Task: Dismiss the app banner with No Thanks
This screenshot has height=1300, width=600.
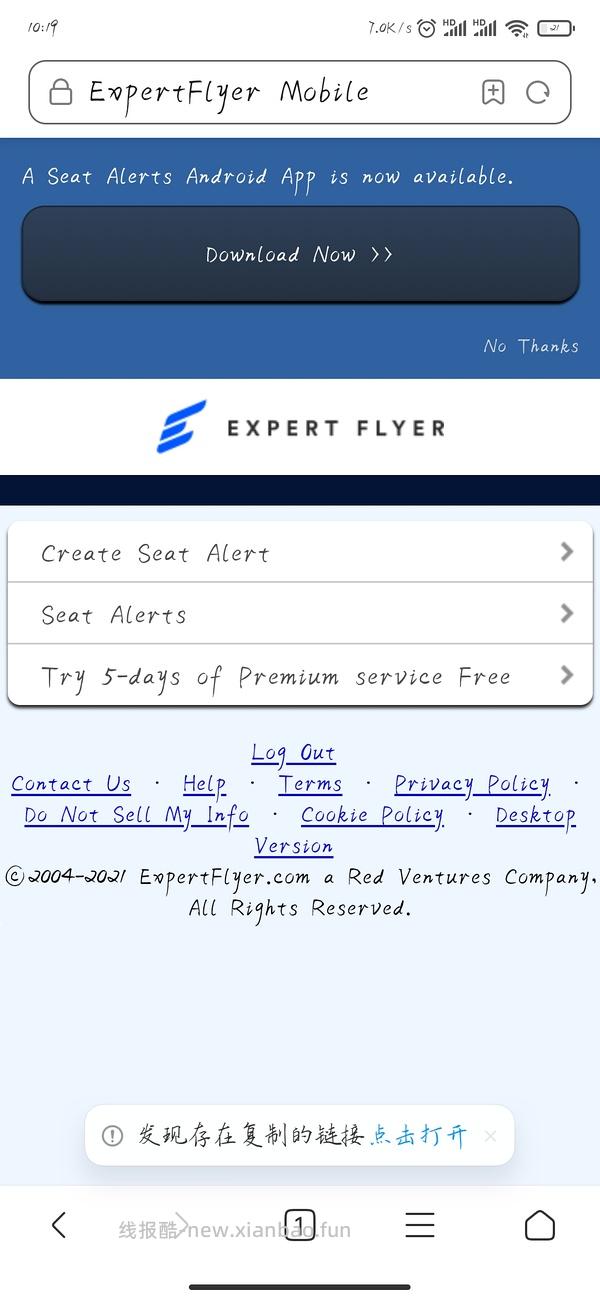Action: click(531, 346)
